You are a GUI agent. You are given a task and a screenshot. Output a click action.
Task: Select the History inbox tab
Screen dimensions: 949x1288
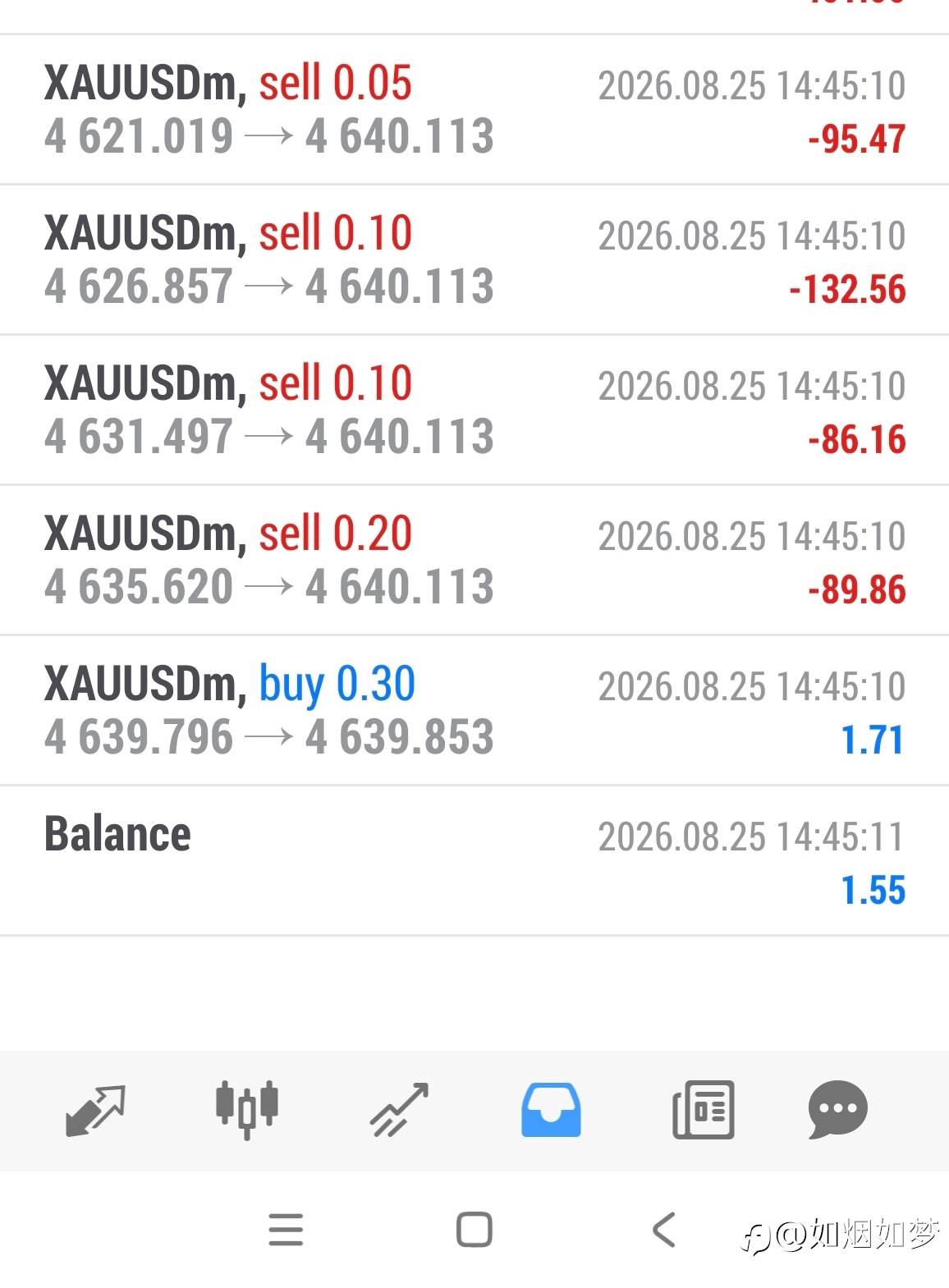[551, 1110]
